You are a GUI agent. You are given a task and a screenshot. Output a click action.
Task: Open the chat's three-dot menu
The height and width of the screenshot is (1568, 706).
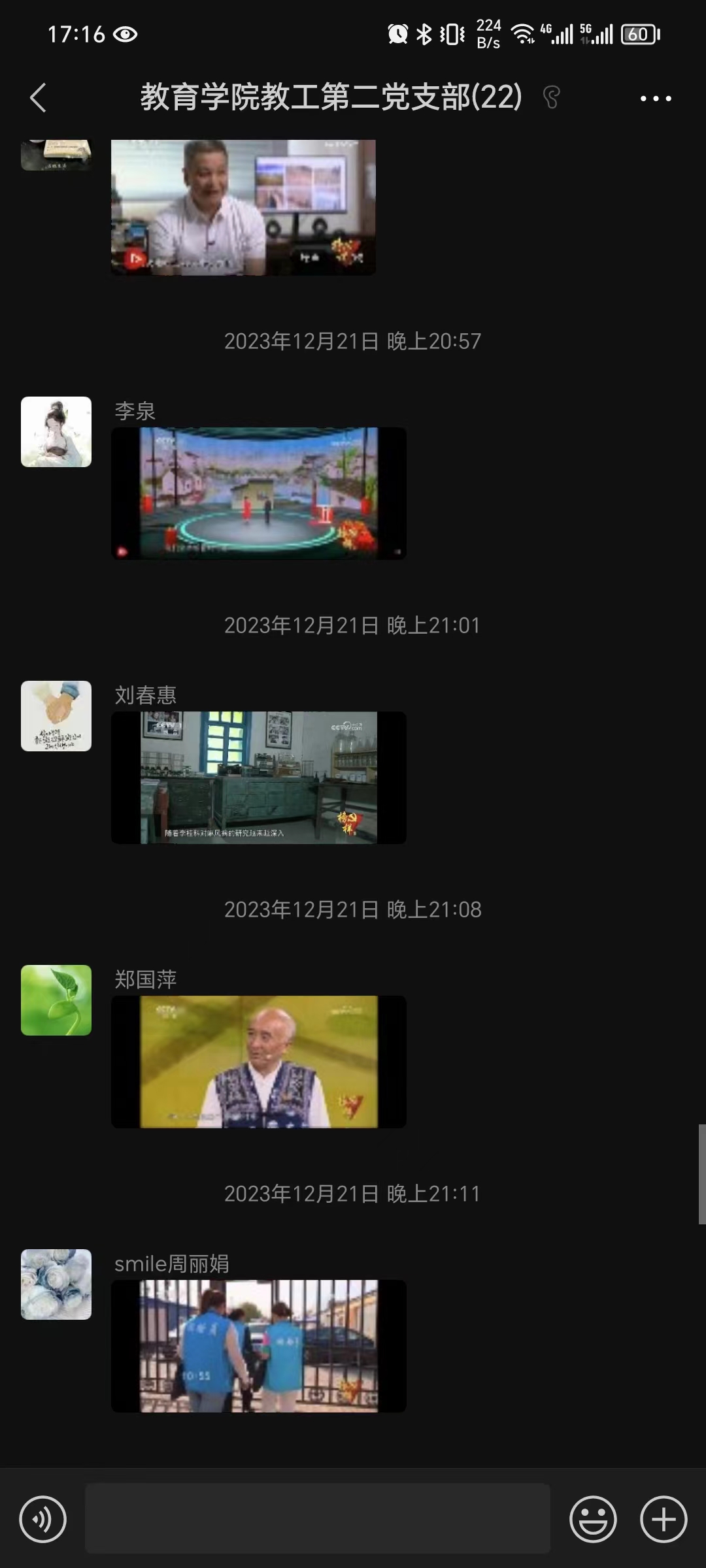tap(655, 99)
